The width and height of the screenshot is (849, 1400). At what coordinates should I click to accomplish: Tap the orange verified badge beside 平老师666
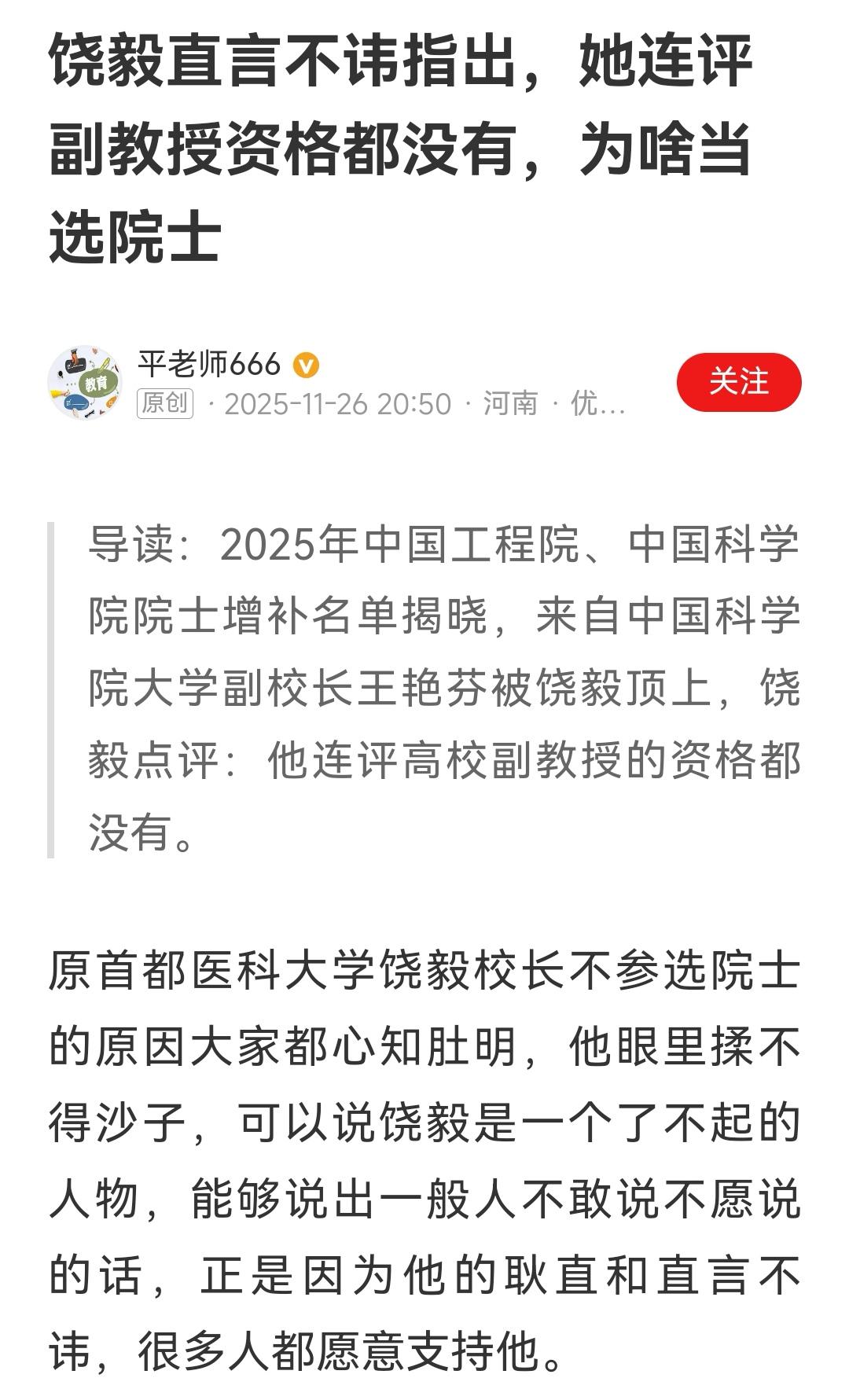click(x=307, y=363)
